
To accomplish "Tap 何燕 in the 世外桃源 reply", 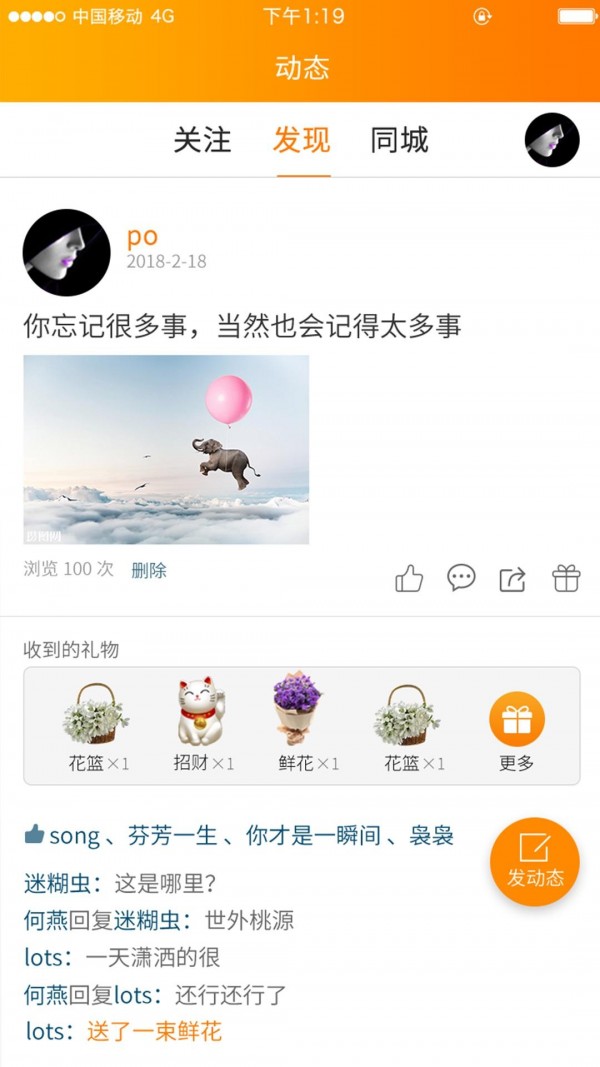I will coord(44,921).
